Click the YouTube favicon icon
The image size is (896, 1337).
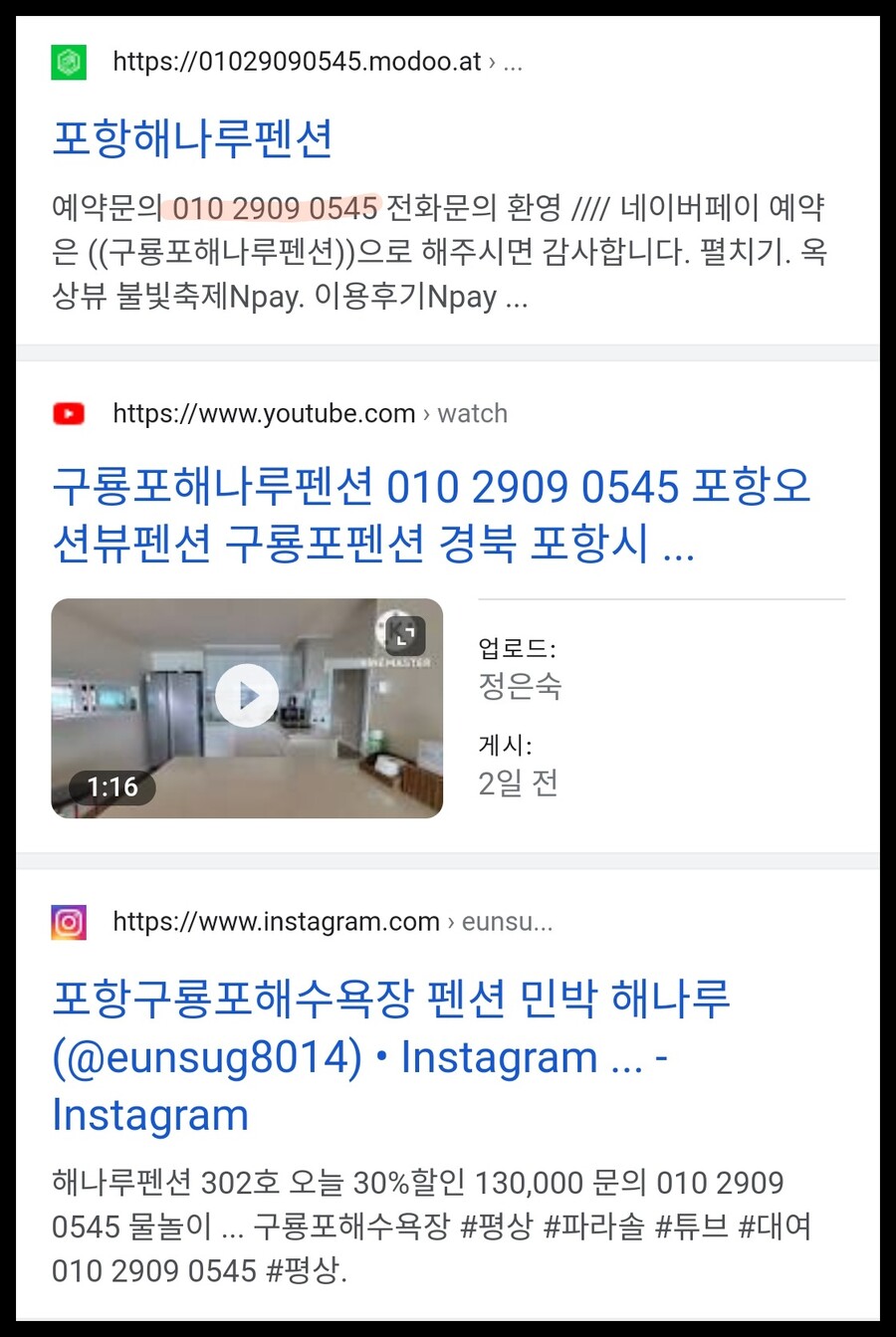[x=69, y=412]
